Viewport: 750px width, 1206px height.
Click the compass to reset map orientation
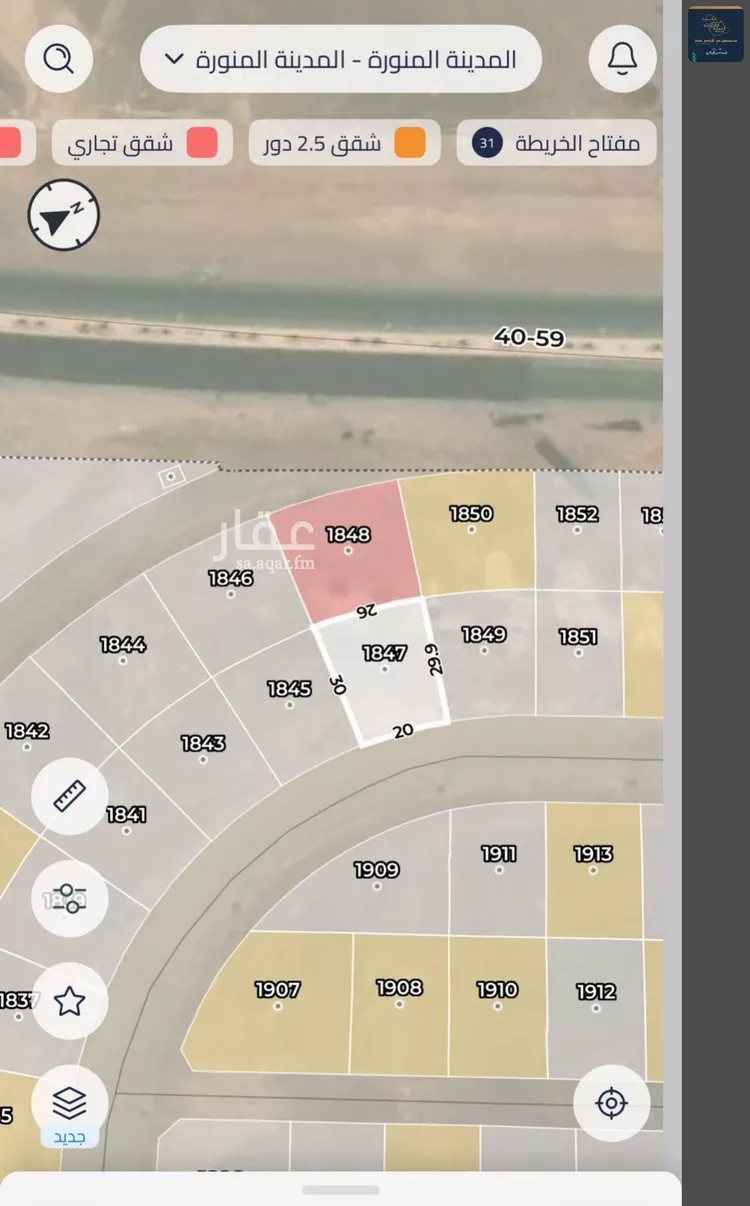(63, 214)
